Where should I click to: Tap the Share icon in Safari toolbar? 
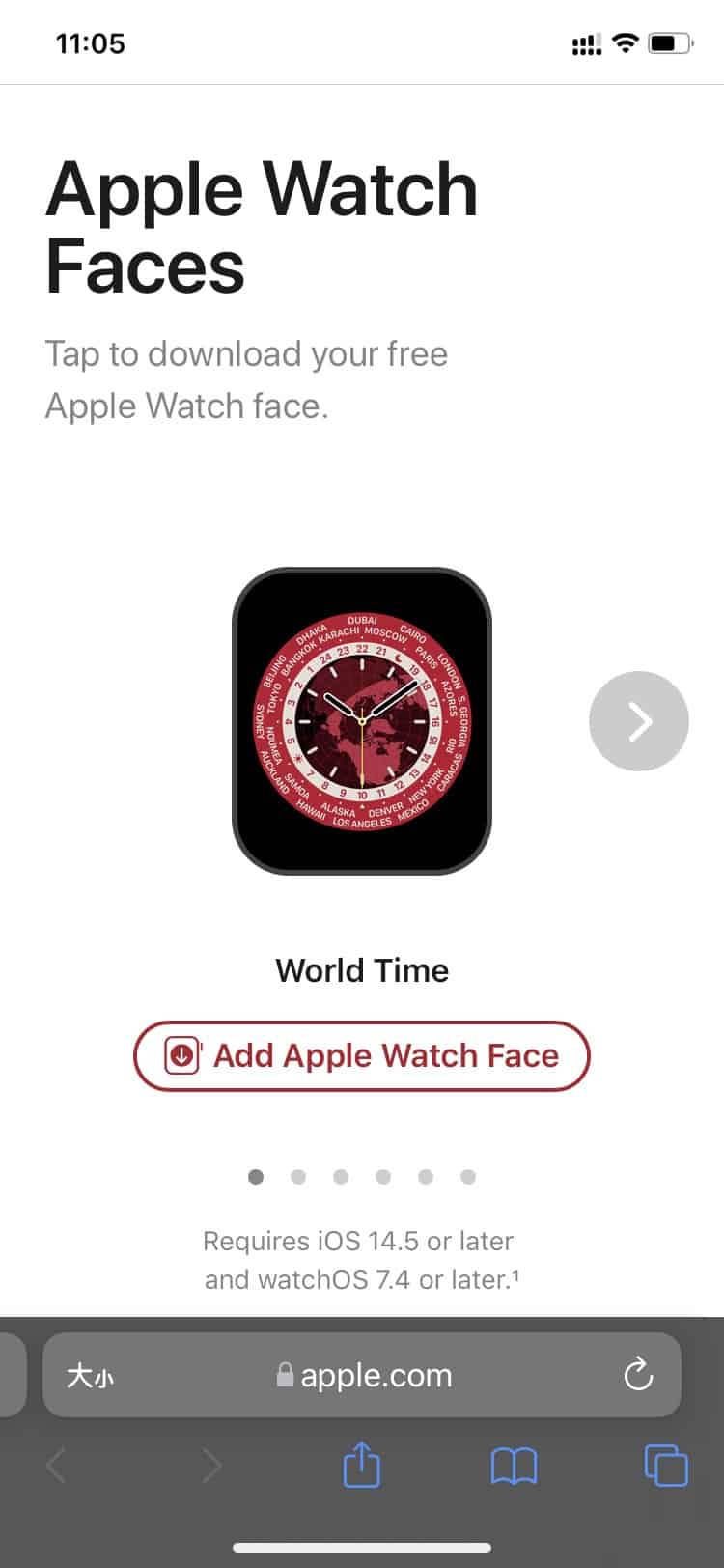[361, 1465]
